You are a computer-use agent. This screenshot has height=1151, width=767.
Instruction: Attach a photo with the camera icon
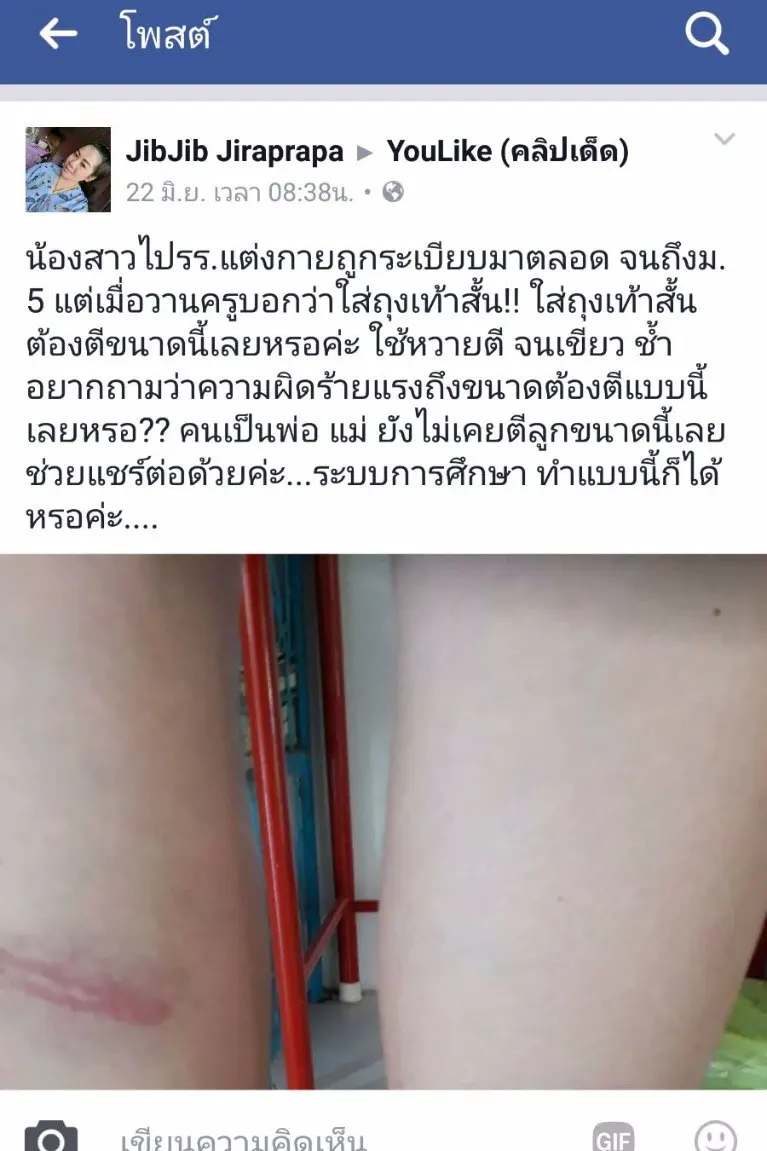[x=51, y=1135]
